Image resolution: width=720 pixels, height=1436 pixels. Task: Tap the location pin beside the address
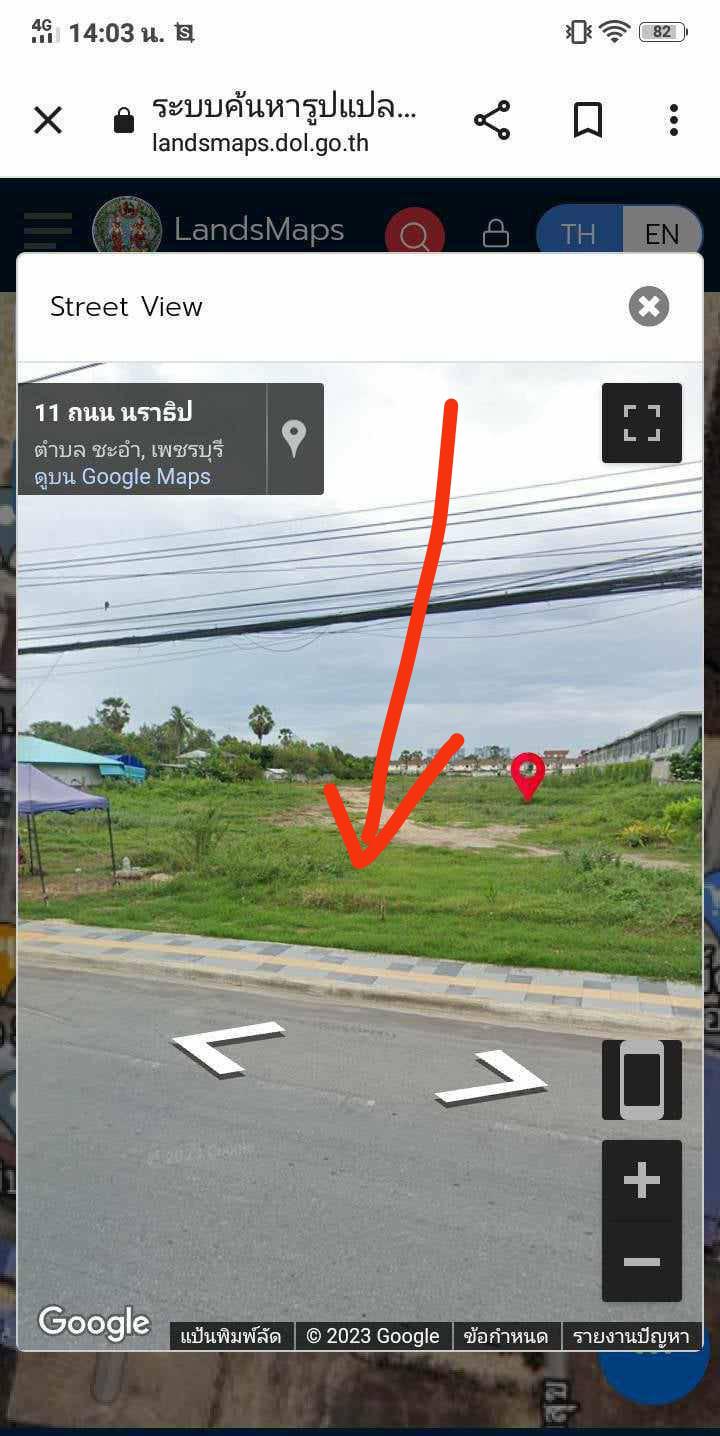click(294, 438)
